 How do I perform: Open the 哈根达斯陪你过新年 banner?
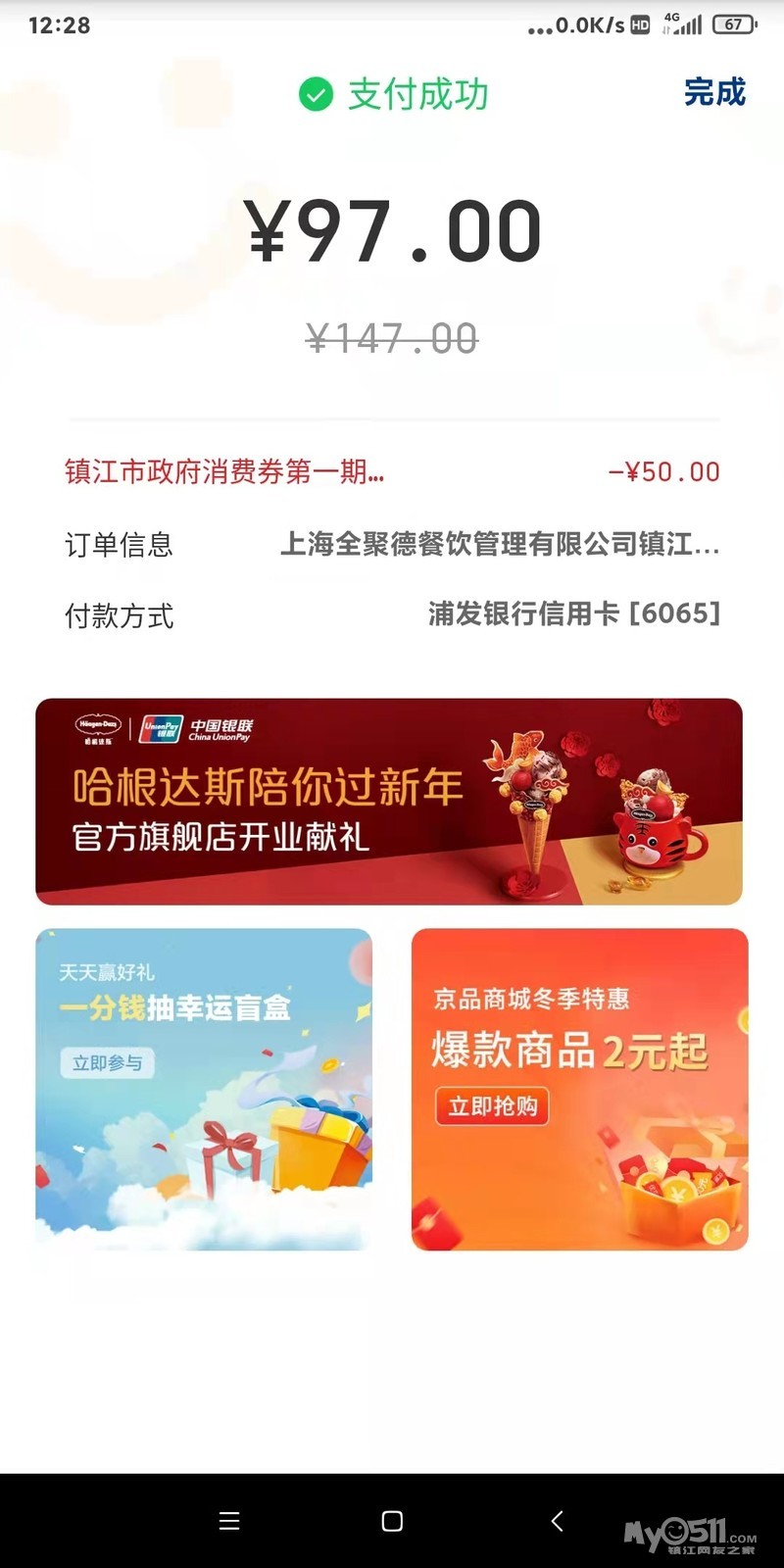coord(389,801)
